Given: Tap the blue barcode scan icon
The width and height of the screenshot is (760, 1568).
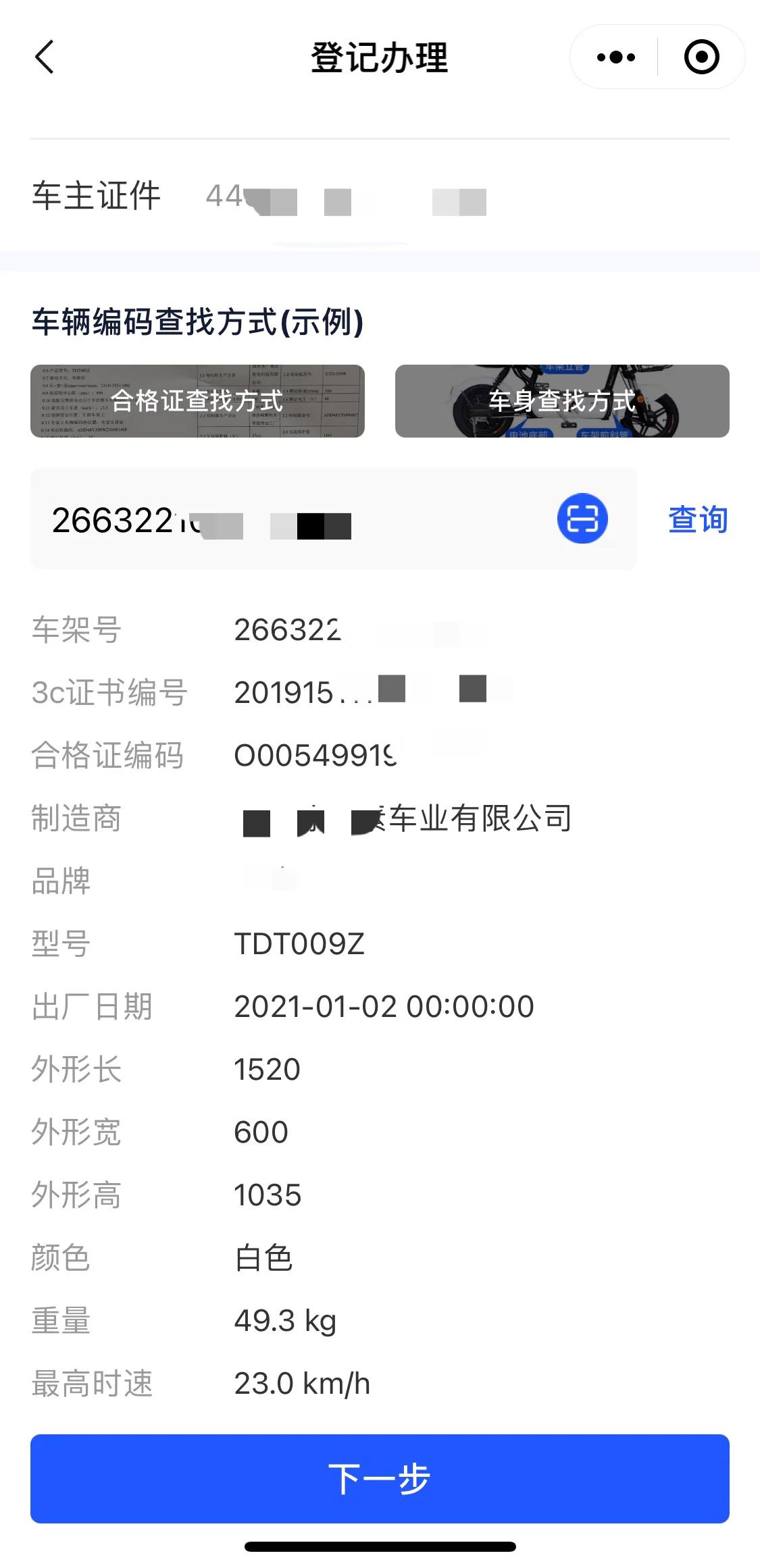Looking at the screenshot, I should [x=582, y=518].
